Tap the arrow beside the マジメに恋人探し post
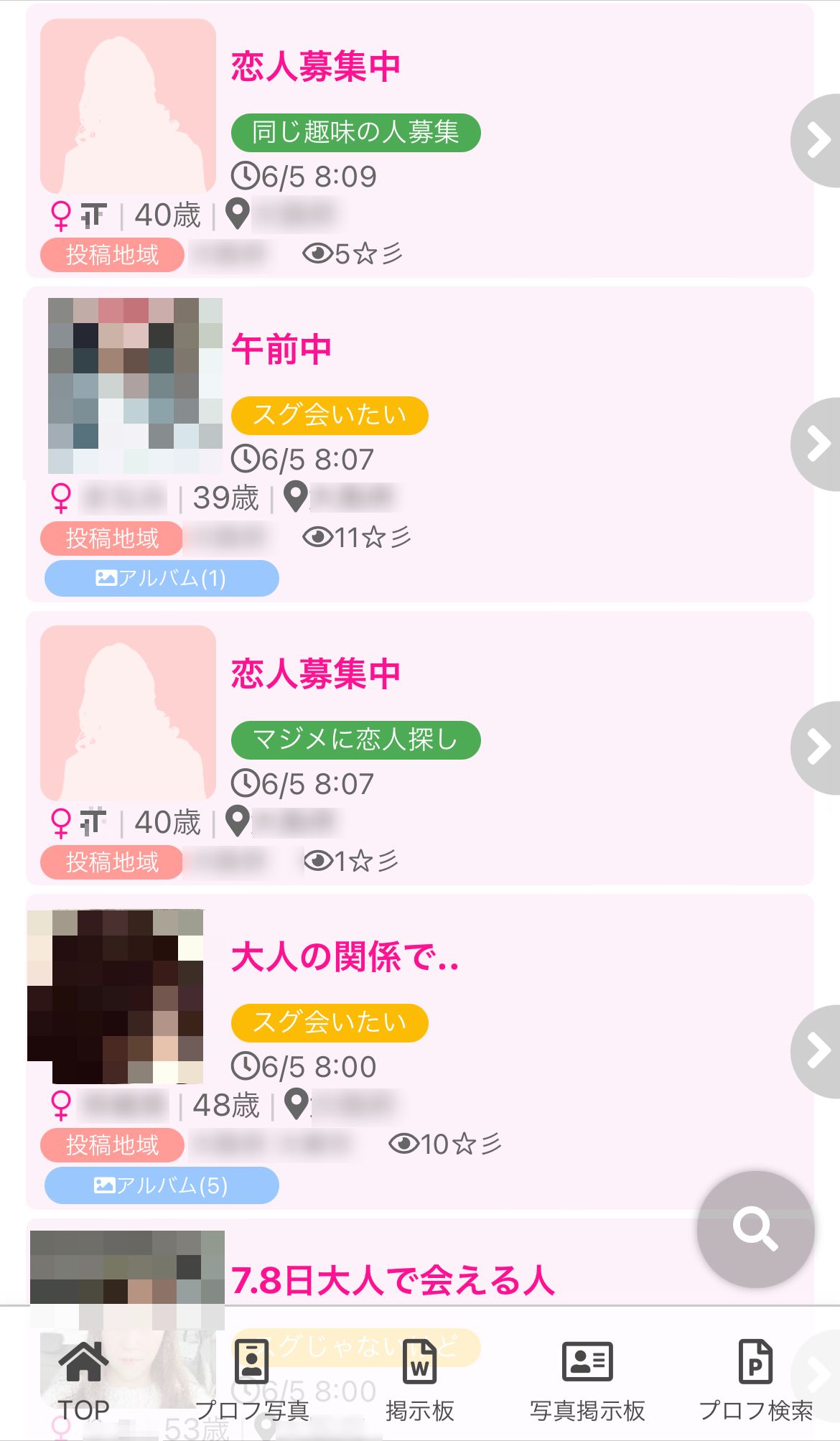840x1441 pixels. tap(818, 747)
